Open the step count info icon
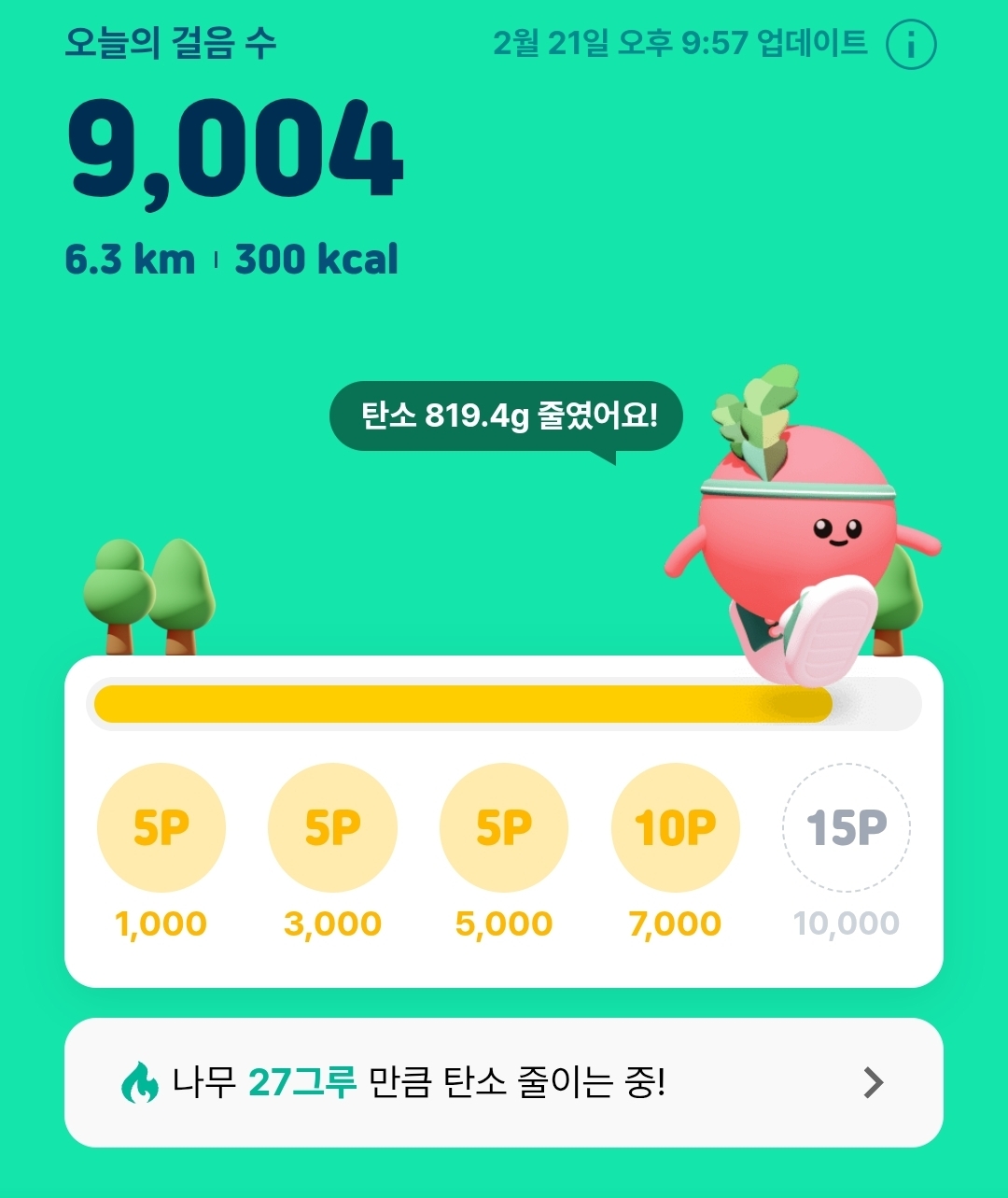Image resolution: width=1008 pixels, height=1198 pixels. [910, 45]
